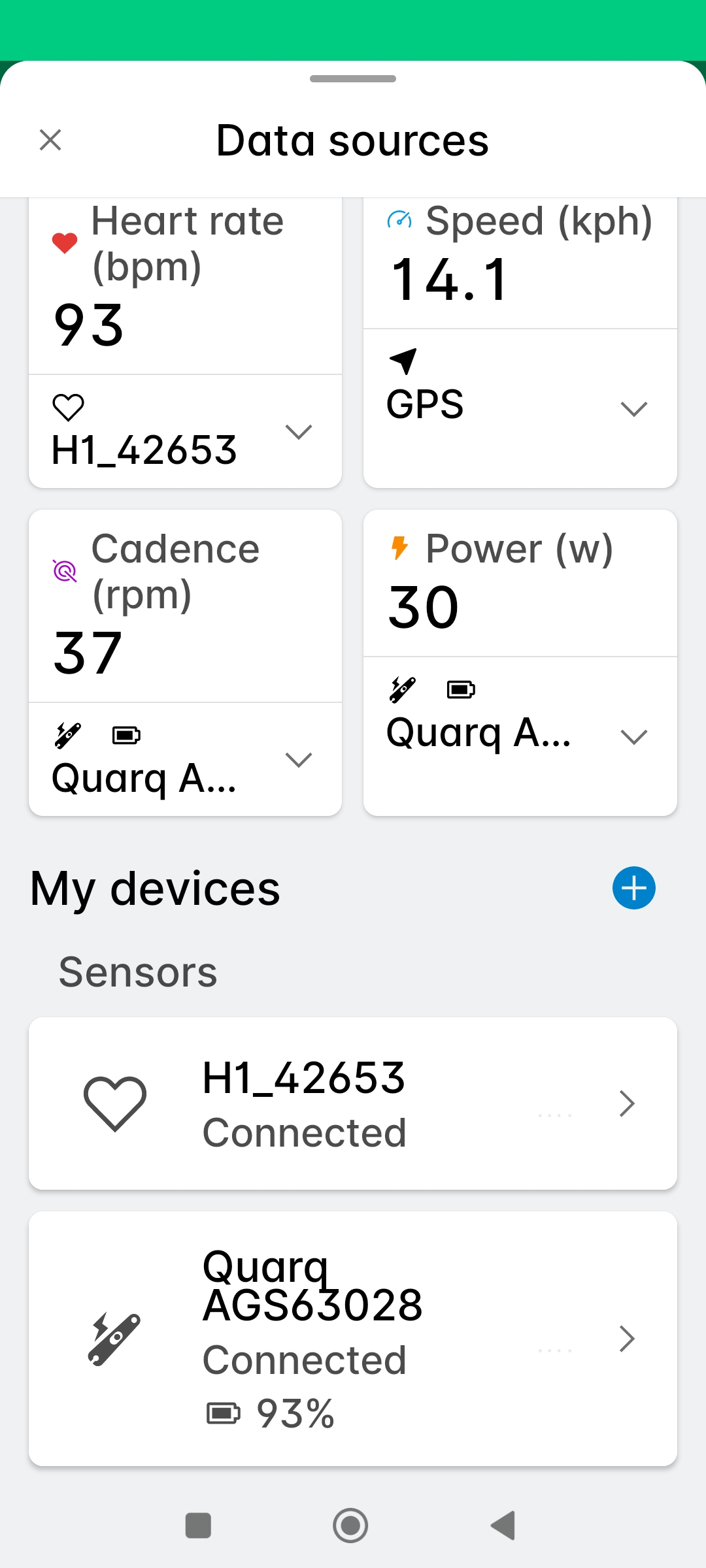This screenshot has height=1568, width=706.
Task: Add a new device to My devices
Action: point(633,888)
